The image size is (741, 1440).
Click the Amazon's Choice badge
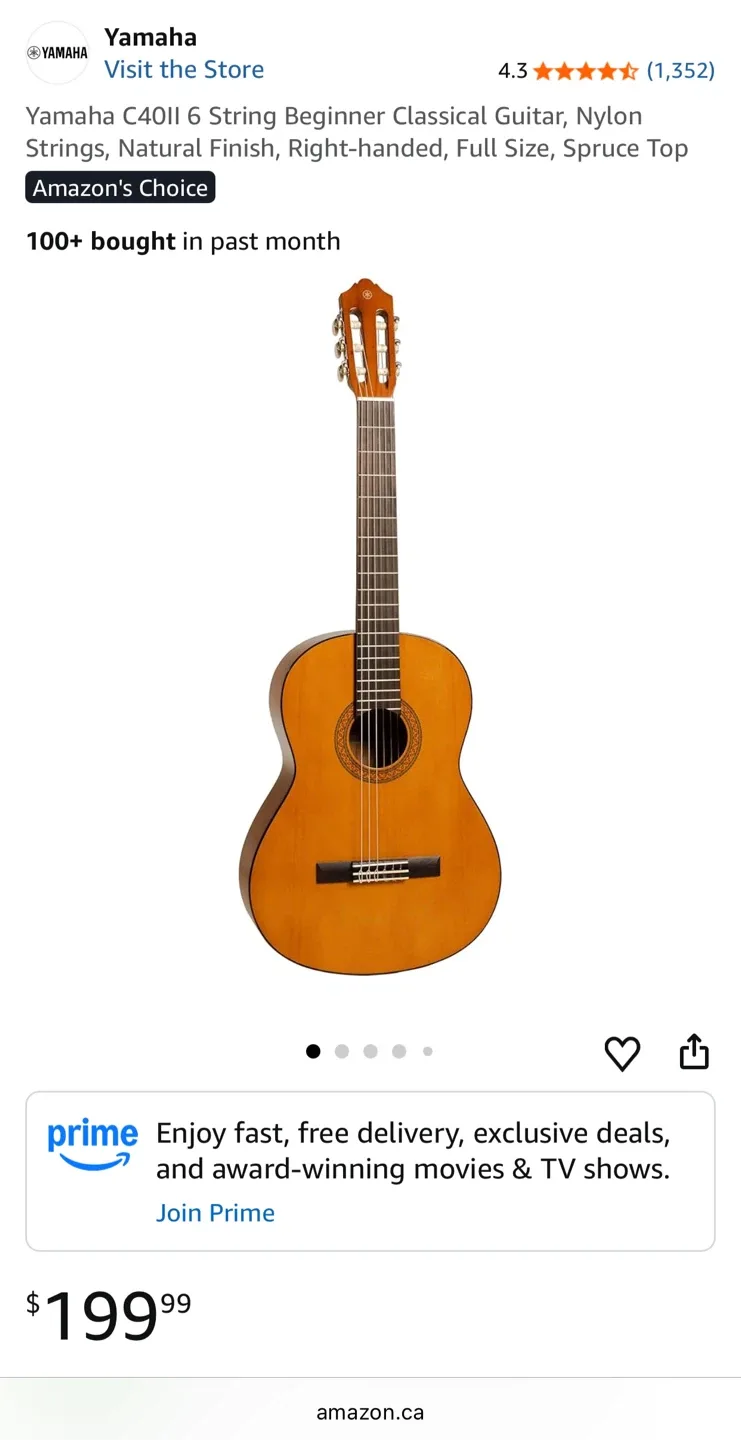(x=120, y=187)
